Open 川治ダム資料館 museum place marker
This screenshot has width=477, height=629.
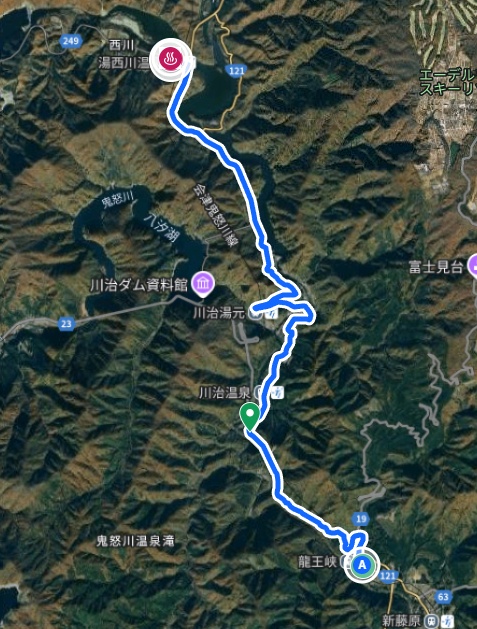(x=203, y=285)
